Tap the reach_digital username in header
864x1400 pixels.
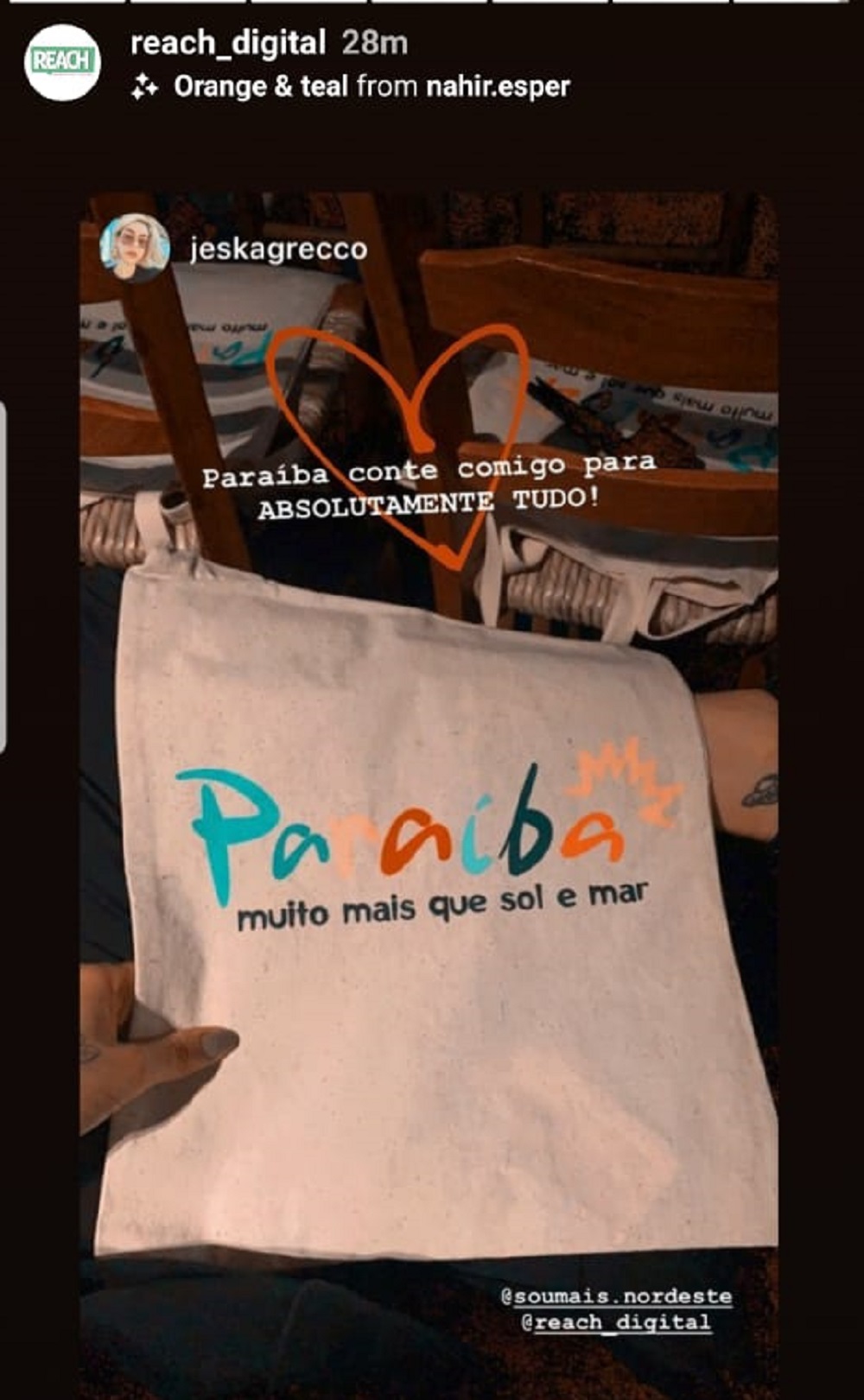(x=228, y=43)
